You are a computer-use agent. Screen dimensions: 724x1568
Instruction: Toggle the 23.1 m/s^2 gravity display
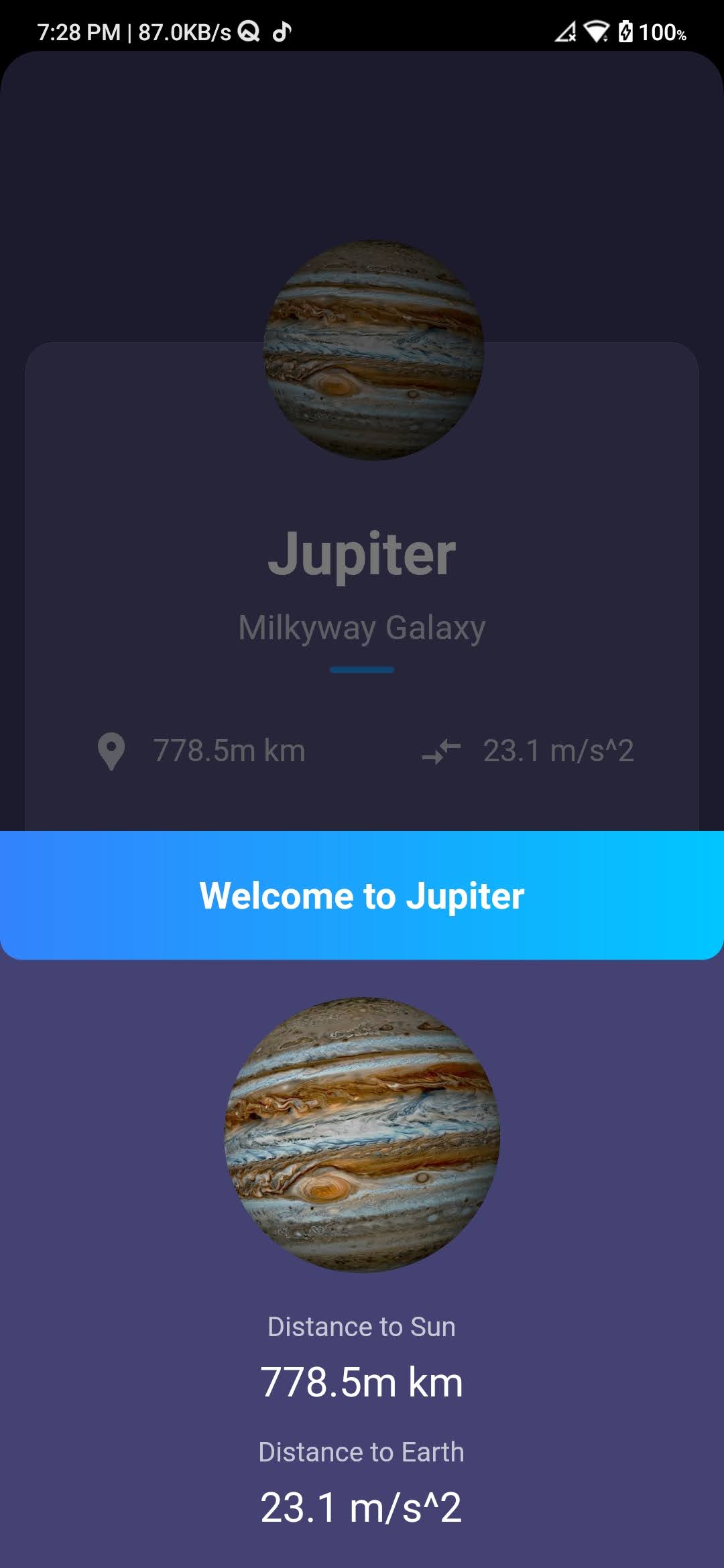(558, 750)
